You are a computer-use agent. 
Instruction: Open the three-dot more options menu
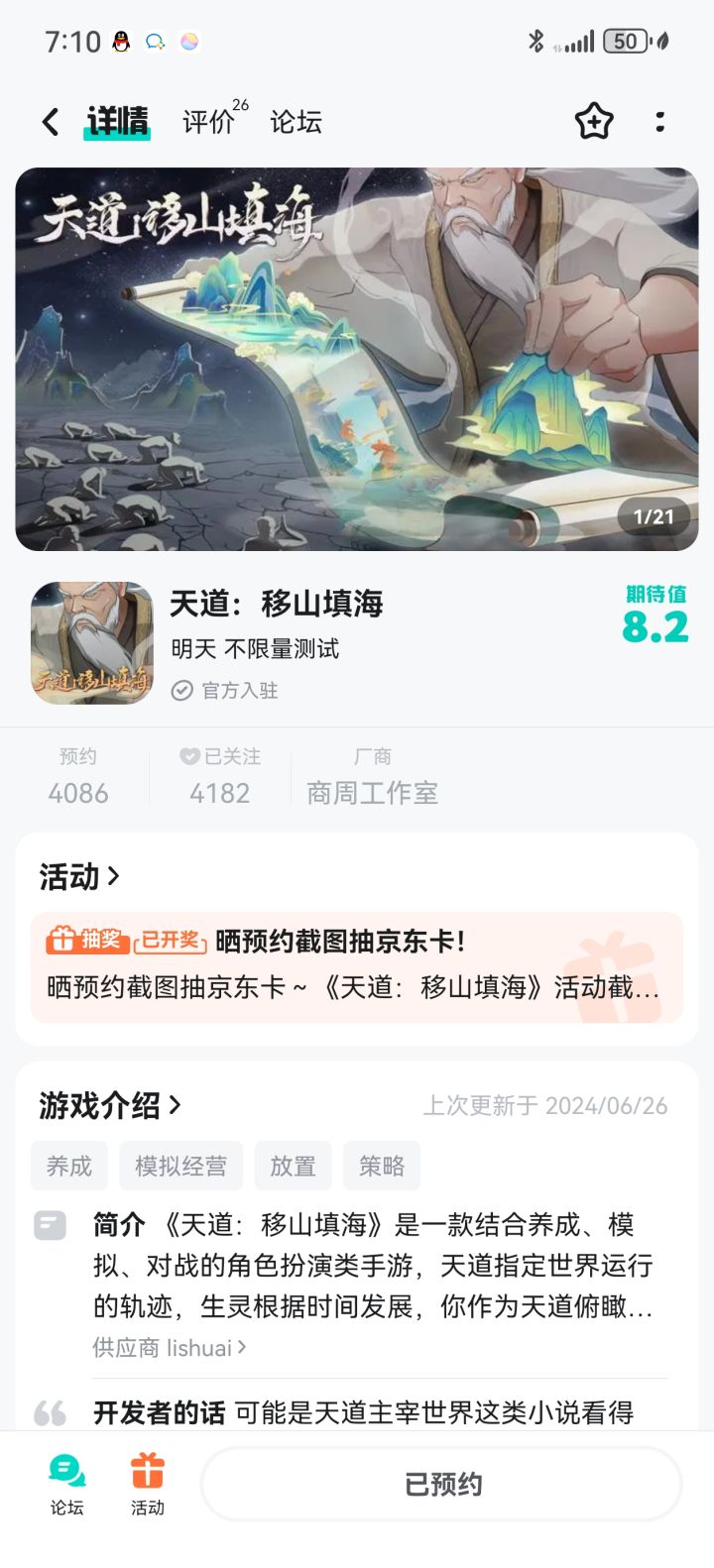click(x=659, y=121)
